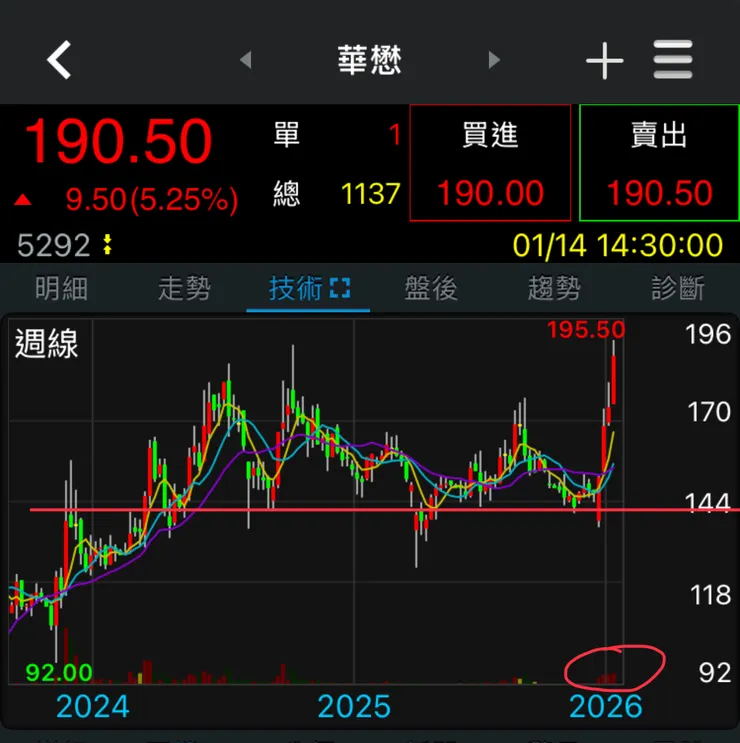
Task: Tap the 賣出 sell button
Action: [x=659, y=163]
